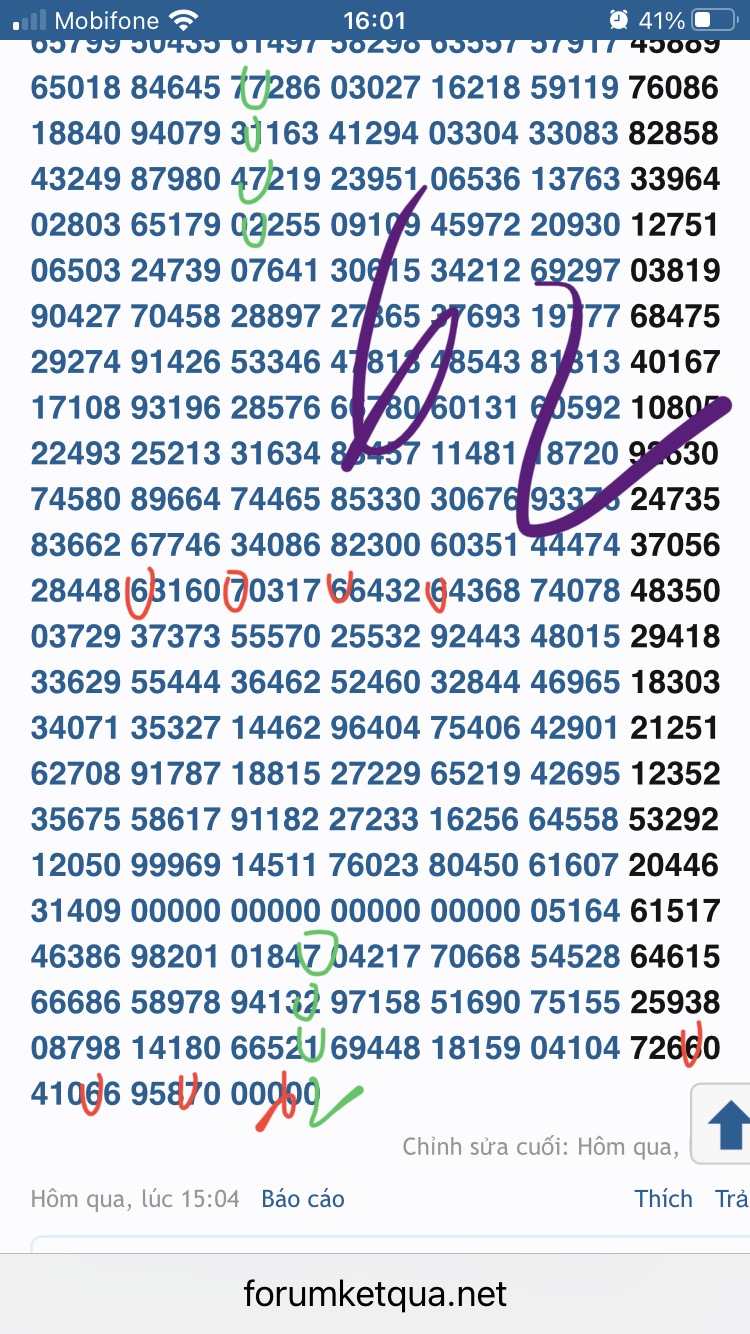The width and height of the screenshot is (750, 1334).
Task: Open the forumketqua.net address bar
Action: (x=375, y=1295)
